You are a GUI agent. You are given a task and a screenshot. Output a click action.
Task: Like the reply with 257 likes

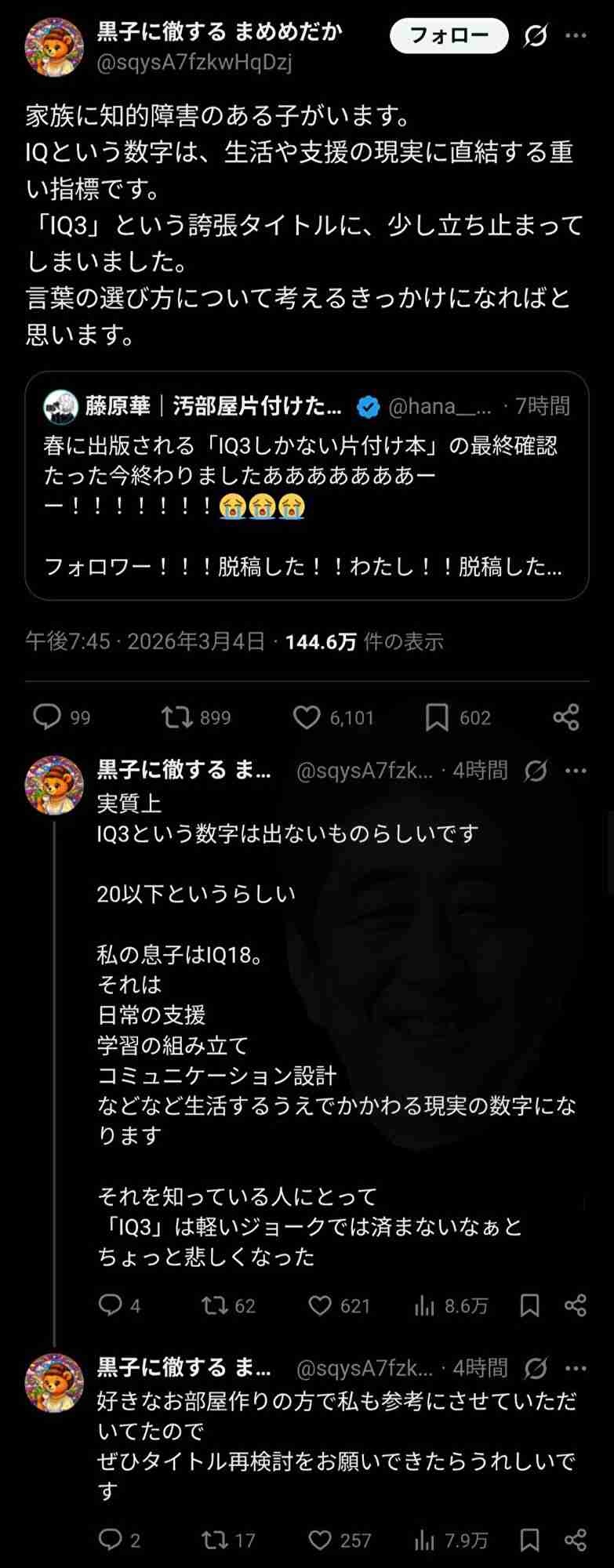320,1540
